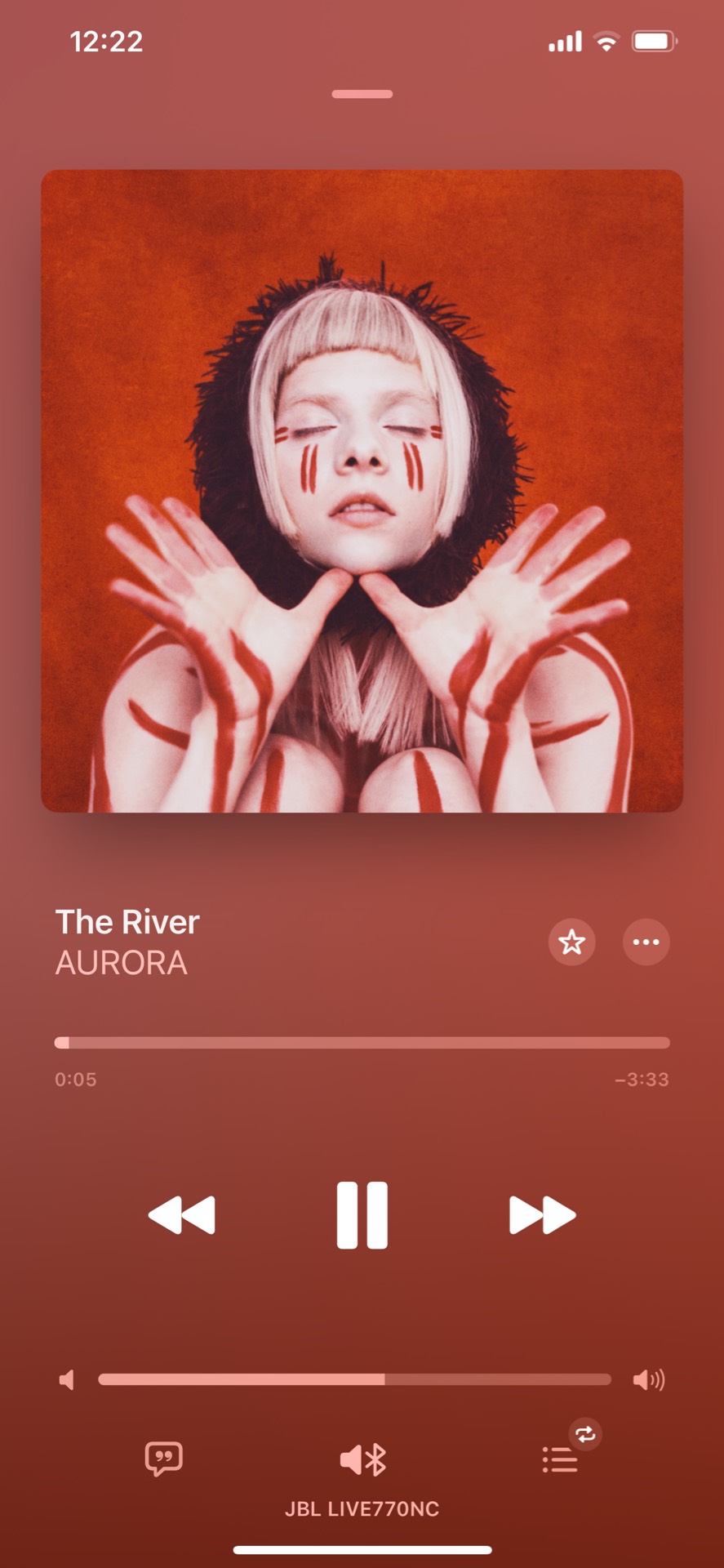This screenshot has width=724, height=1568.
Task: Open AURORA artist name link
Action: point(122,964)
